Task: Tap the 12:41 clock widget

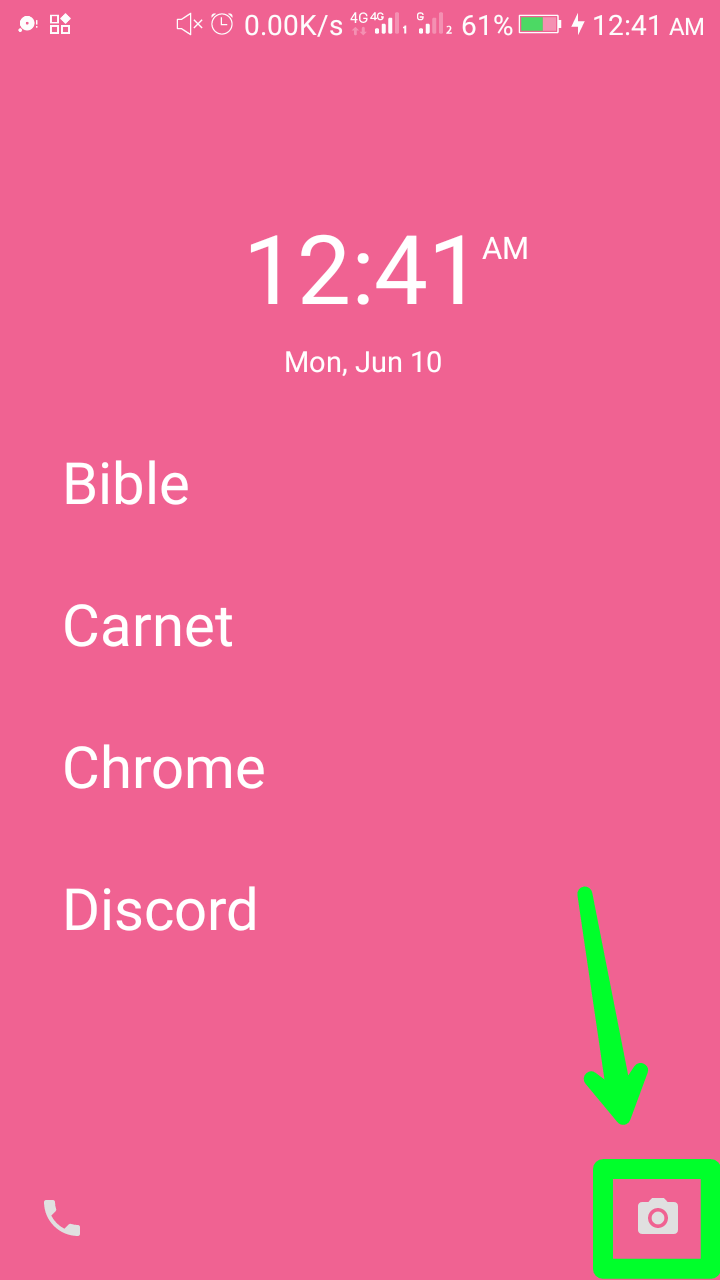Action: tap(362, 272)
